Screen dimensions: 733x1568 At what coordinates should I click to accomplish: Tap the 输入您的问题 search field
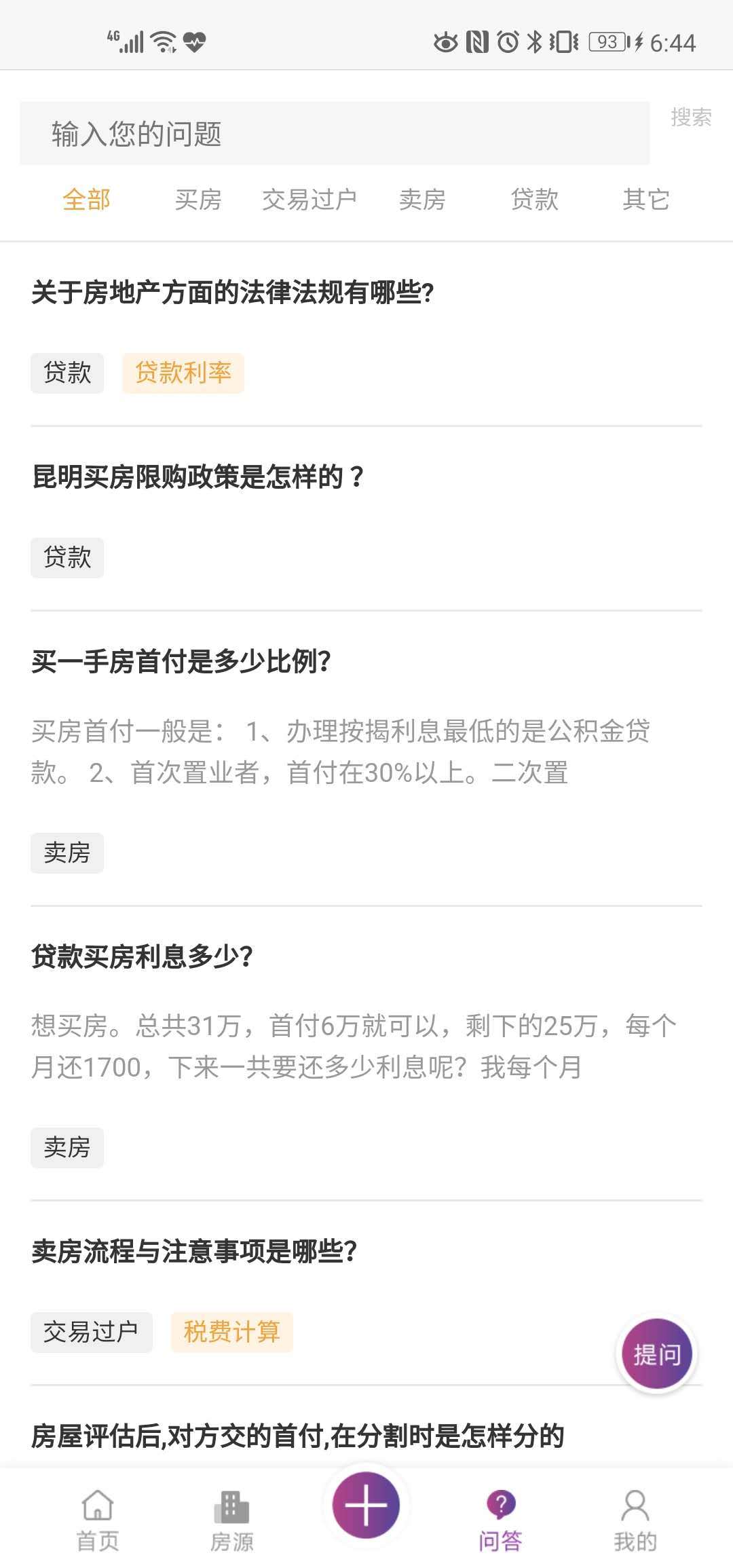[x=335, y=133]
